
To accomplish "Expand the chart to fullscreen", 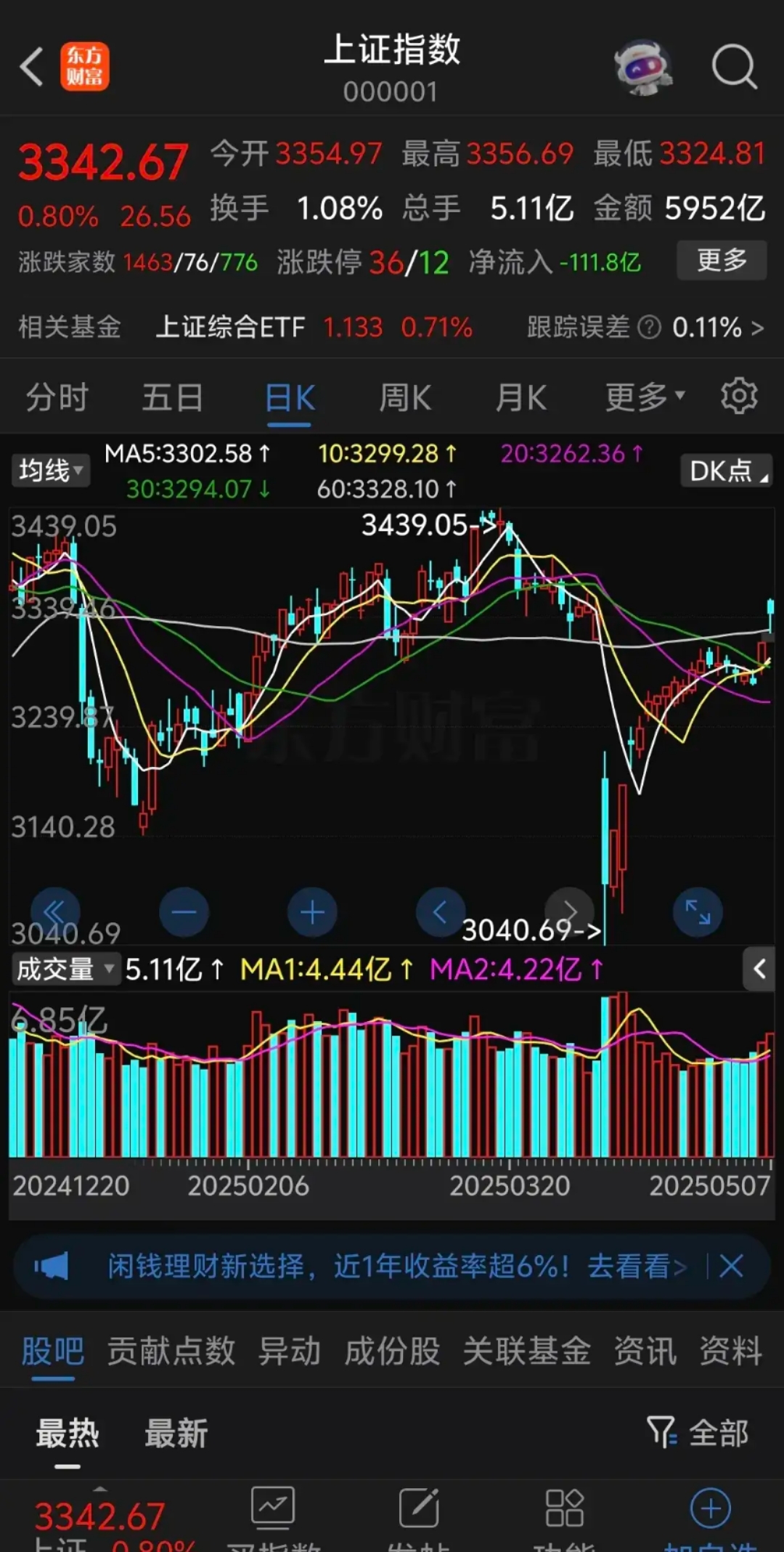I will tap(697, 911).
